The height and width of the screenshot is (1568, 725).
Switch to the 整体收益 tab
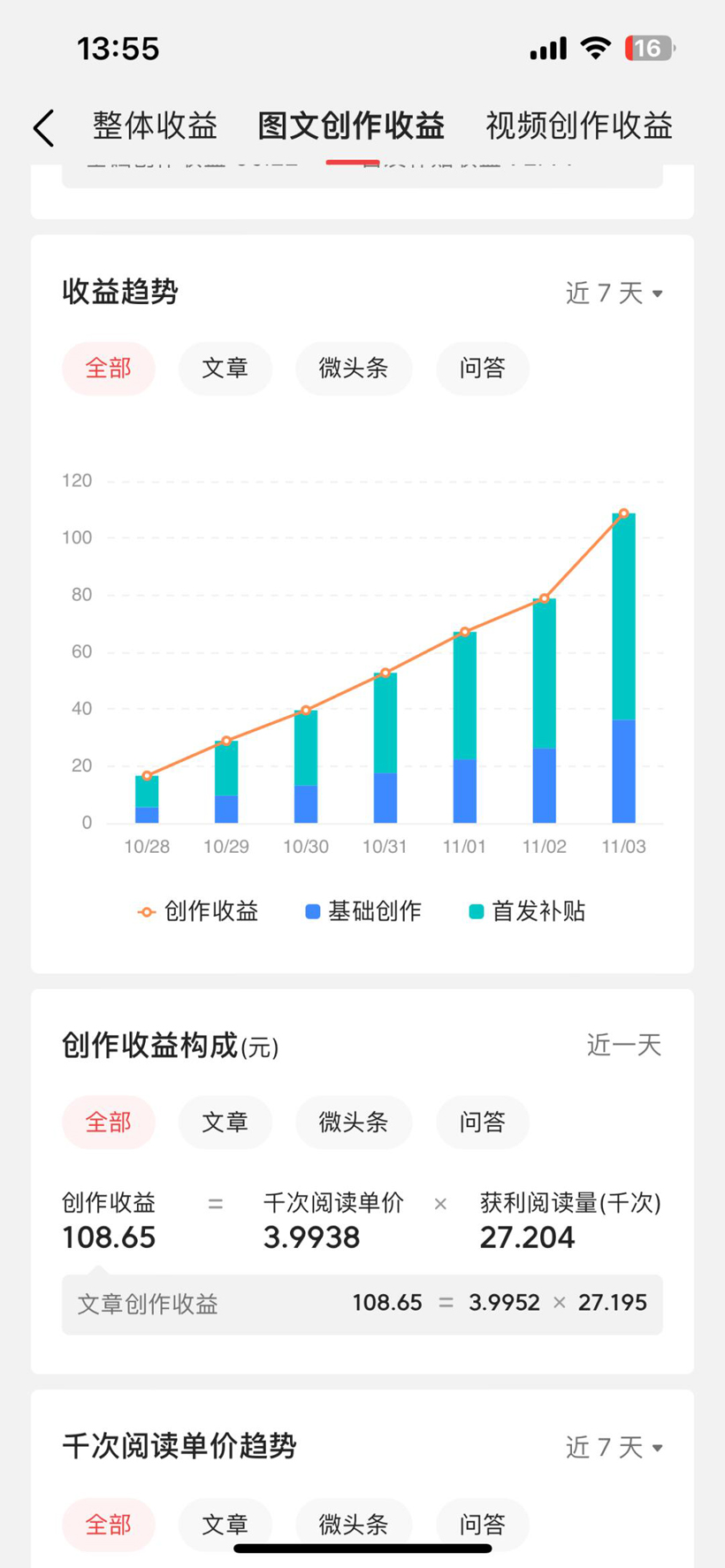pos(155,126)
